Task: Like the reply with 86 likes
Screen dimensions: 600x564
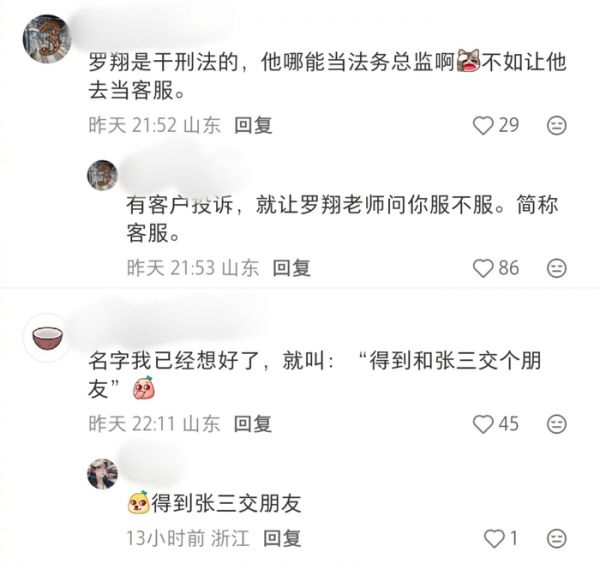Action: tap(484, 267)
